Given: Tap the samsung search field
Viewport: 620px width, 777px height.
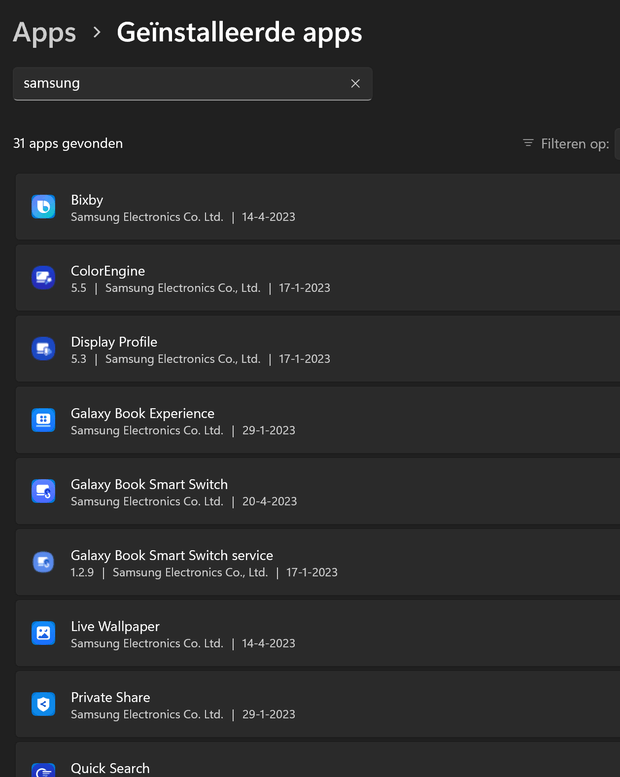Looking at the screenshot, I should [180, 84].
